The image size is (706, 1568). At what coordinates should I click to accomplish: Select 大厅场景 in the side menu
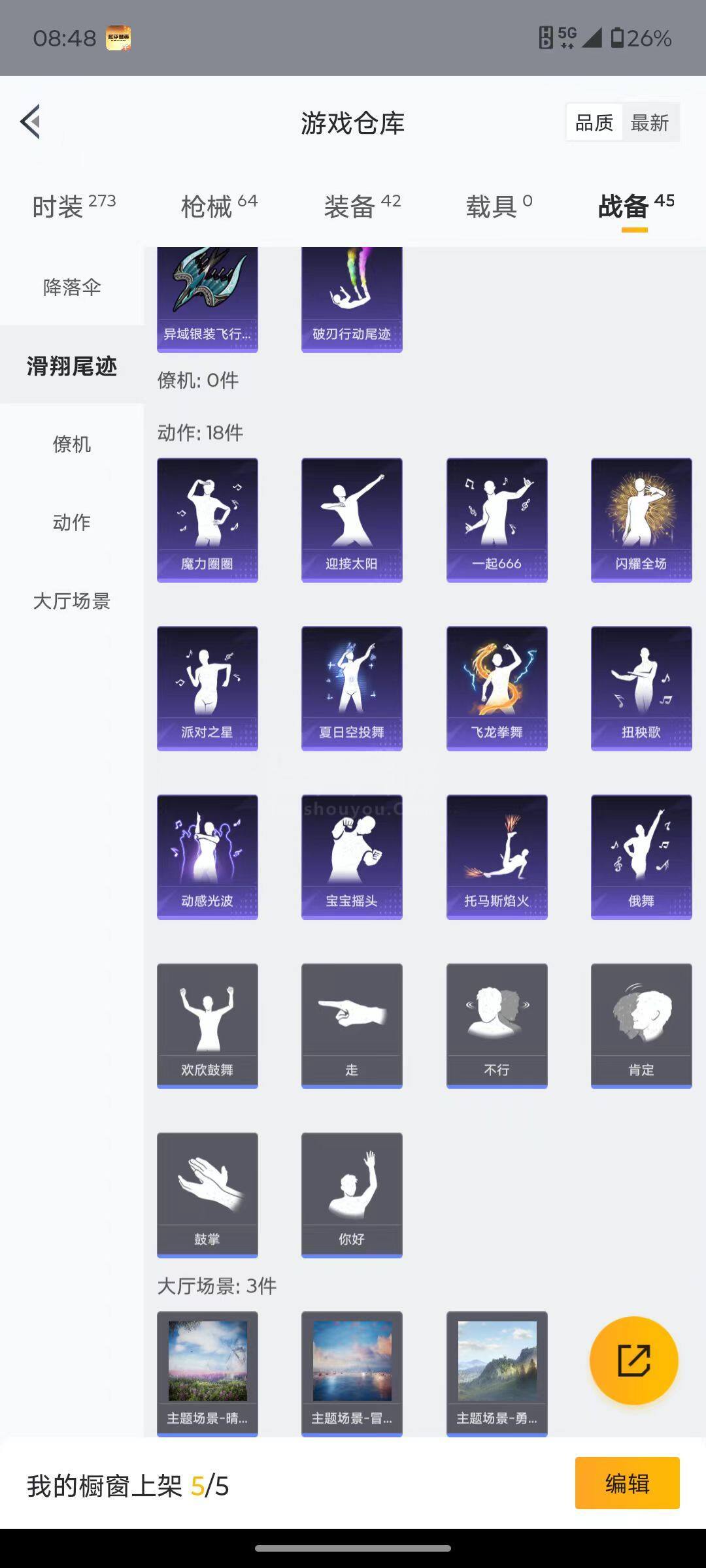[x=72, y=600]
